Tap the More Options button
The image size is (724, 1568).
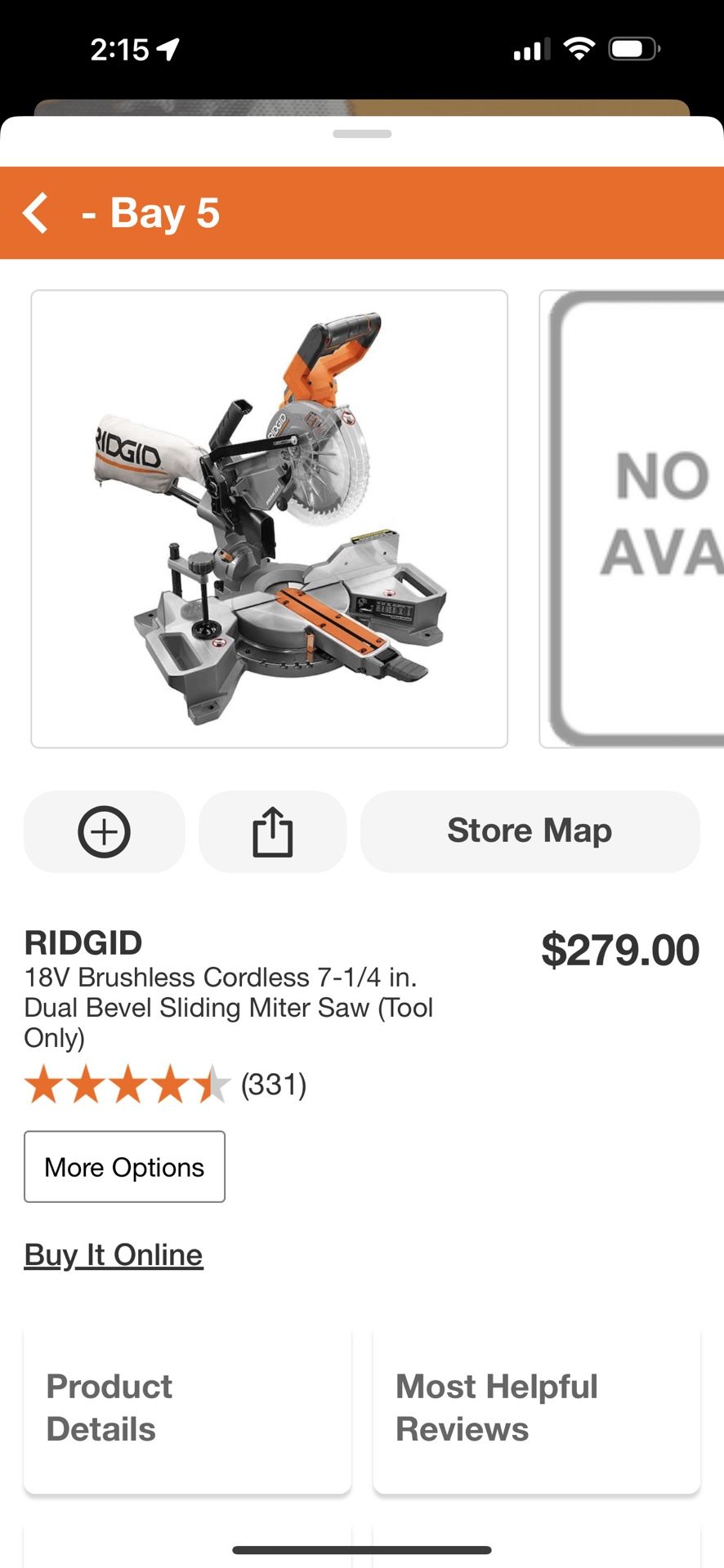click(x=123, y=1167)
